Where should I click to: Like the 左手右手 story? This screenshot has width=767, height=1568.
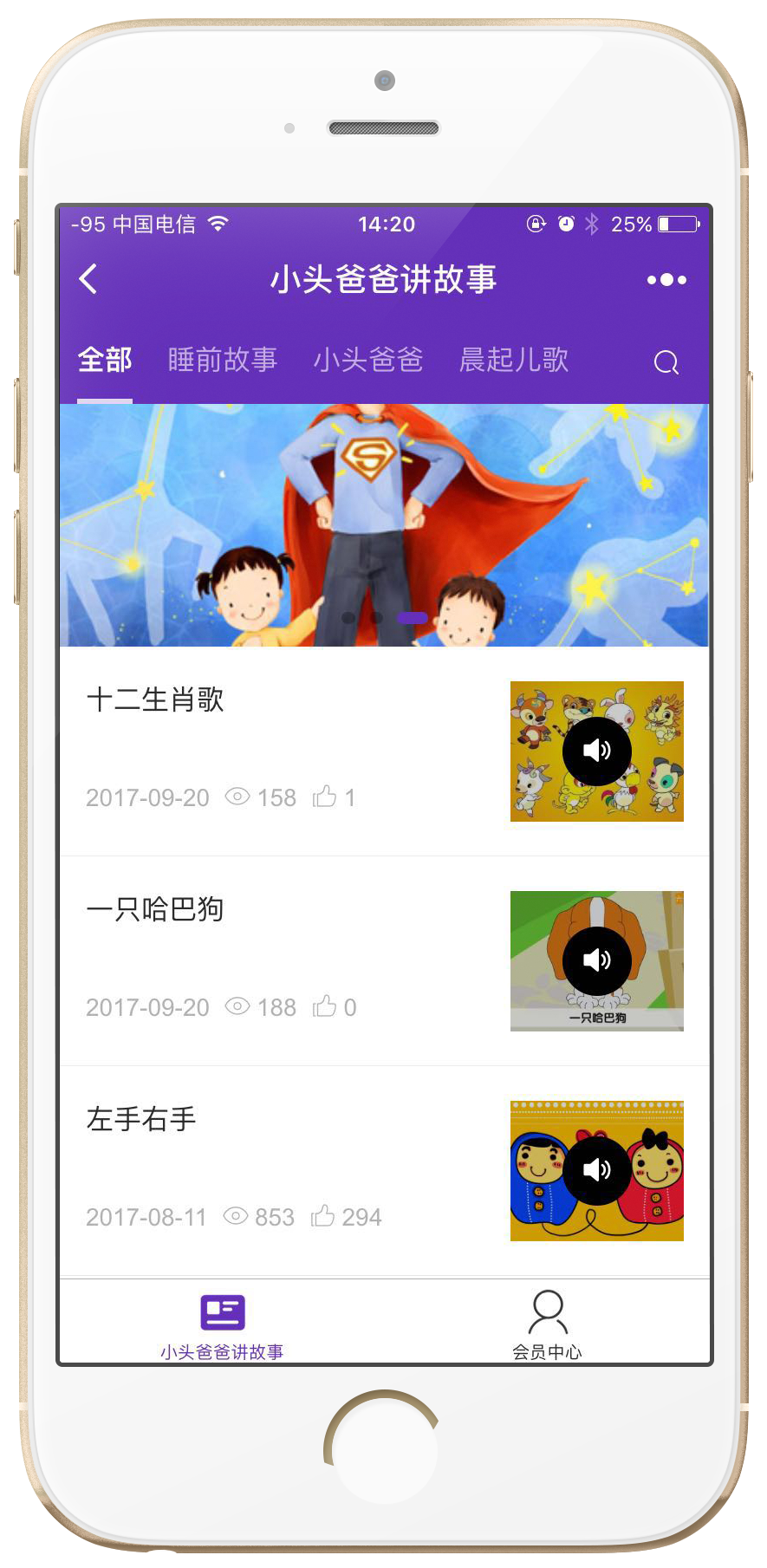point(323,1216)
